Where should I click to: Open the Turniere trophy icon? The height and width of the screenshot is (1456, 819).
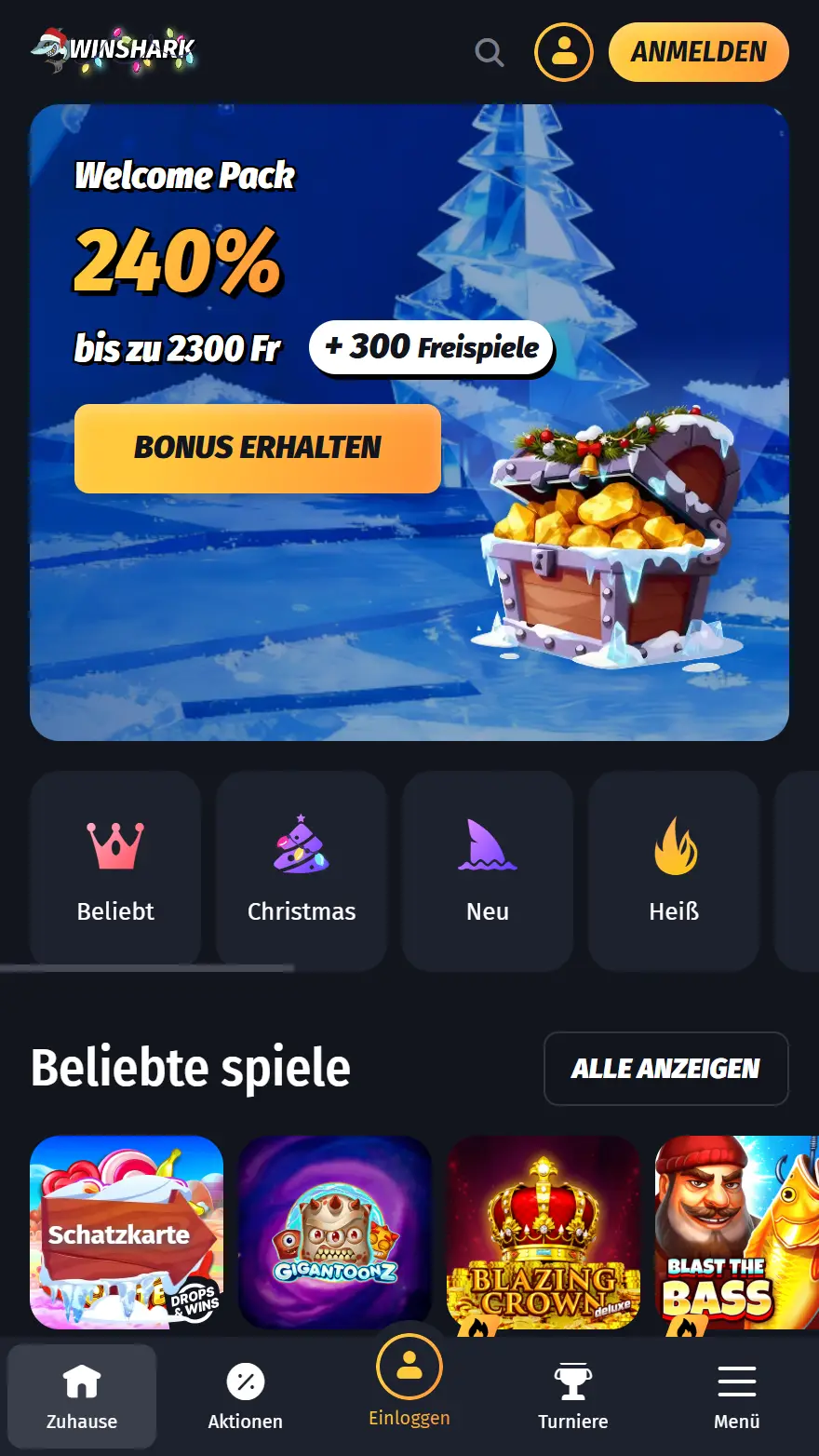(573, 1382)
